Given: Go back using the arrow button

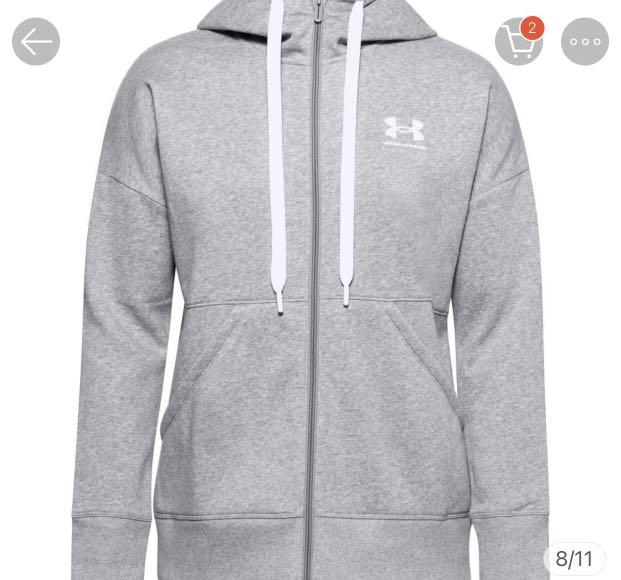Looking at the screenshot, I should coord(36,42).
